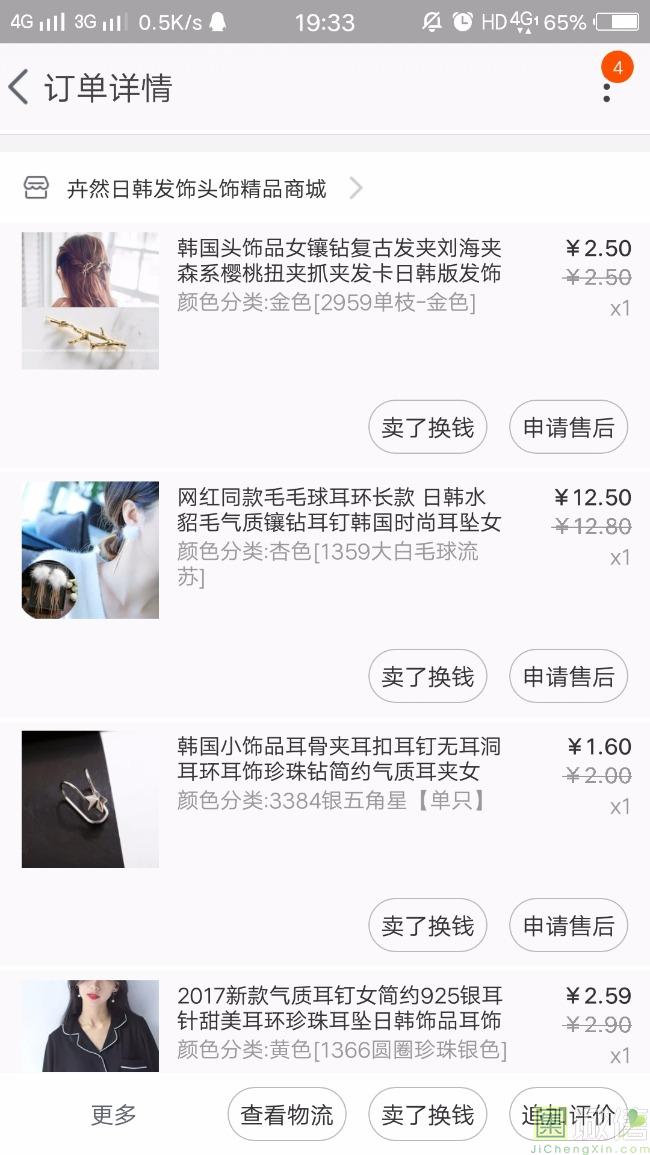Tap 卖了换钱 for the 银五角星 ear clip
This screenshot has width=650, height=1155.
coord(427,926)
